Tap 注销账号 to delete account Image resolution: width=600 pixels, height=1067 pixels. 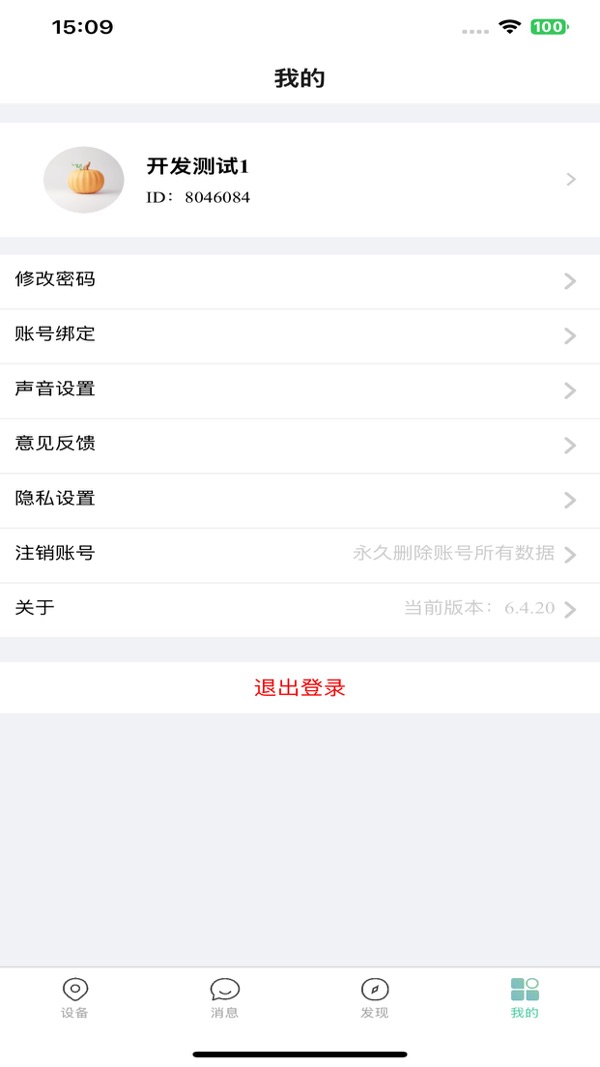coord(300,554)
